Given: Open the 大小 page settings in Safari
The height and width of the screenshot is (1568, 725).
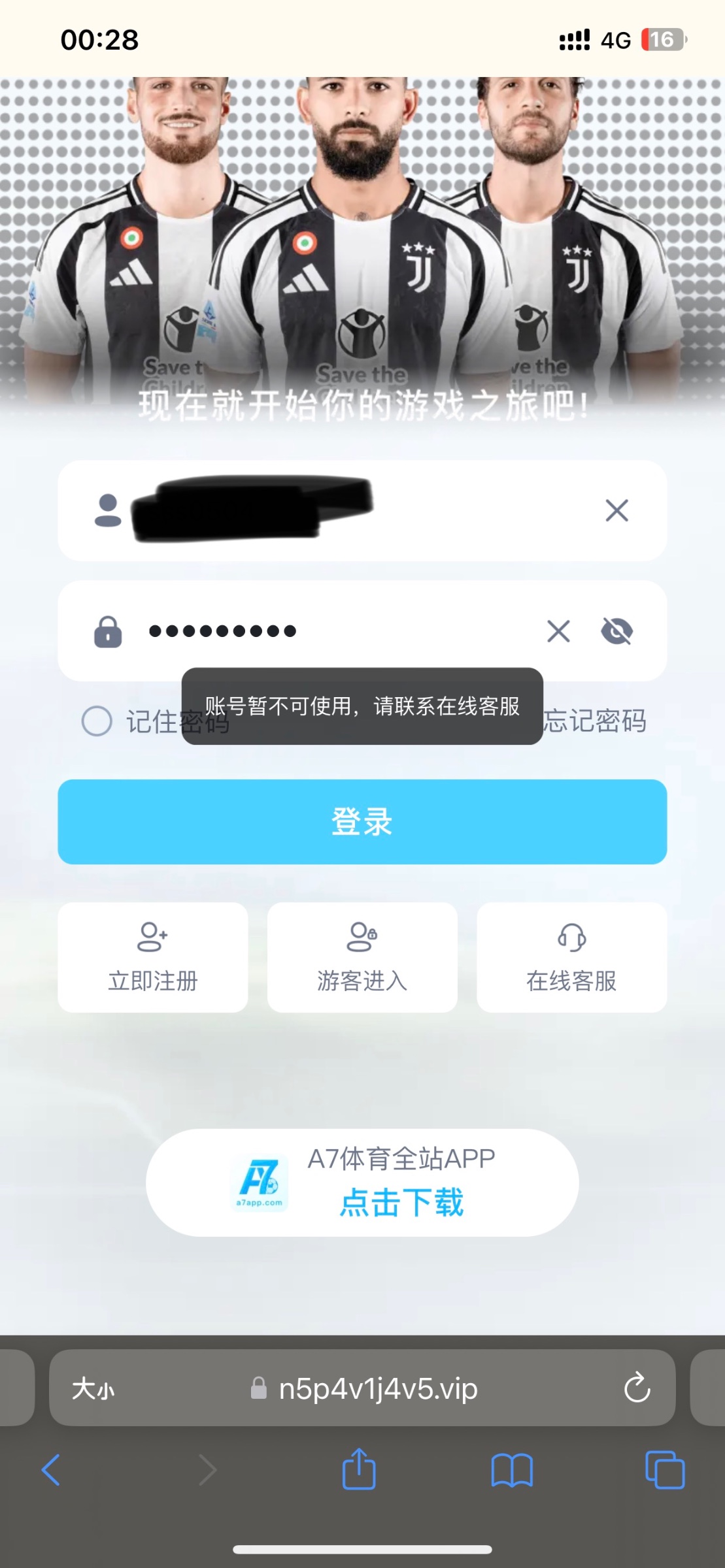Looking at the screenshot, I should [93, 1388].
